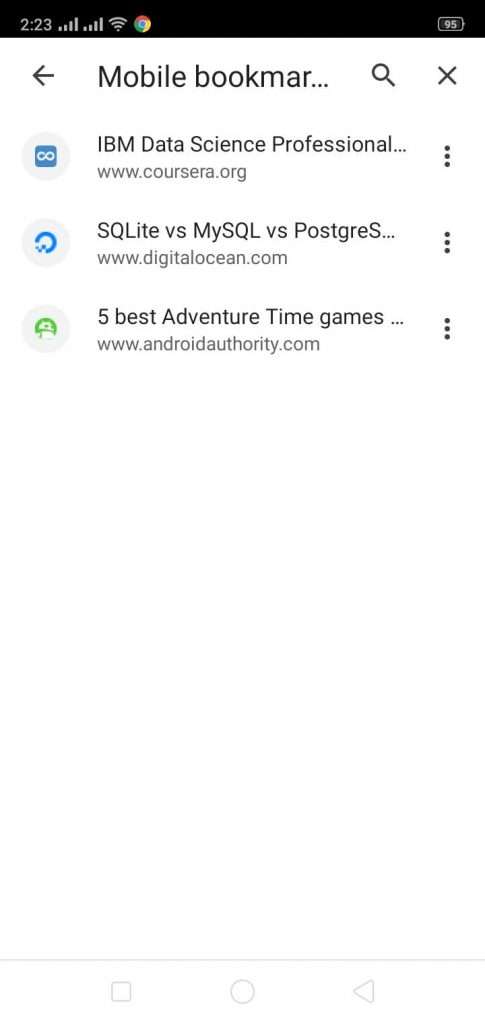This screenshot has width=485, height=1024.
Task: Open options for the Android Authority bookmark
Action: pyautogui.click(x=447, y=329)
